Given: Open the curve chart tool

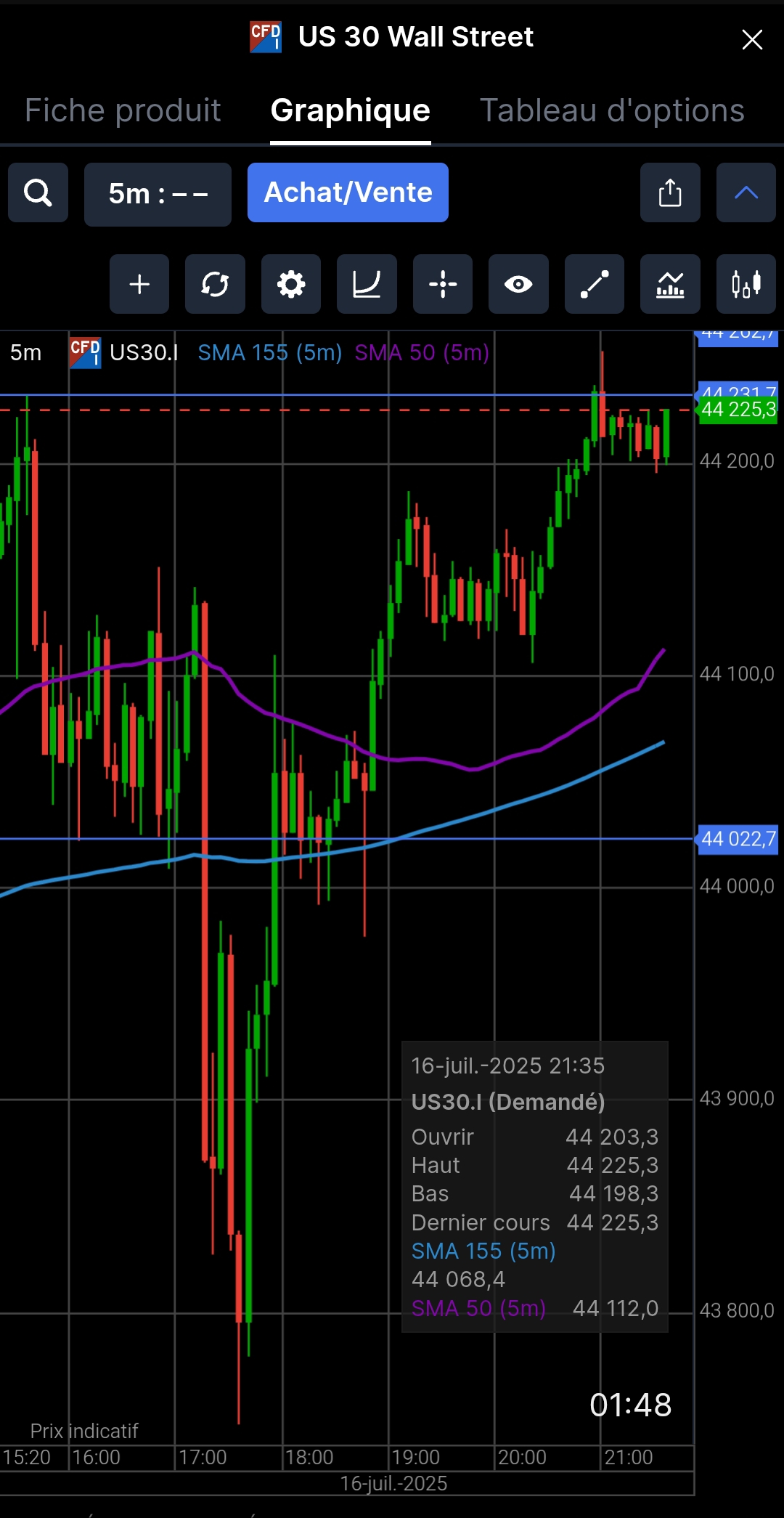Looking at the screenshot, I should click(x=367, y=284).
